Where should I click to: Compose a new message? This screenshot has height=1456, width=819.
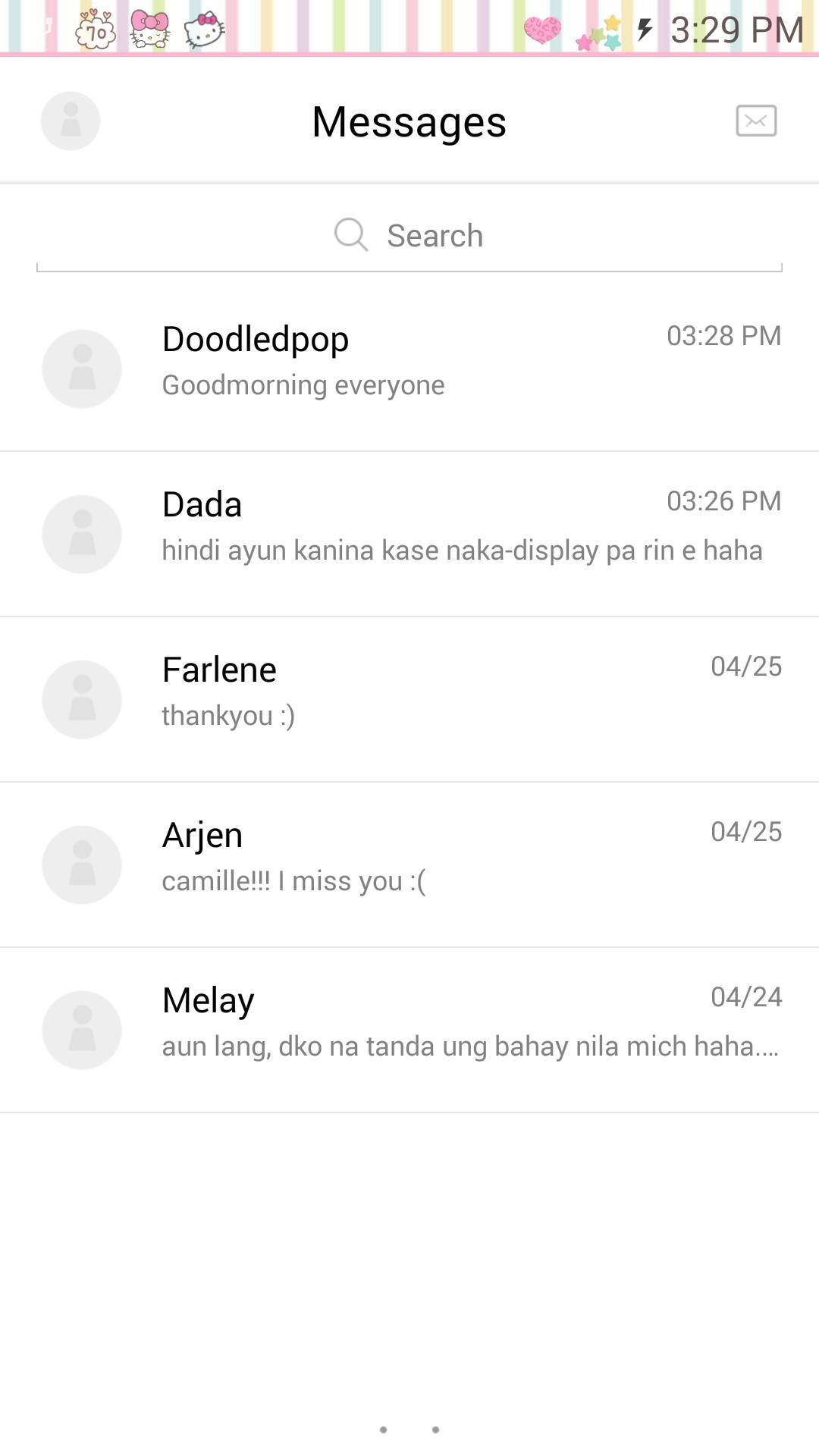click(x=756, y=121)
